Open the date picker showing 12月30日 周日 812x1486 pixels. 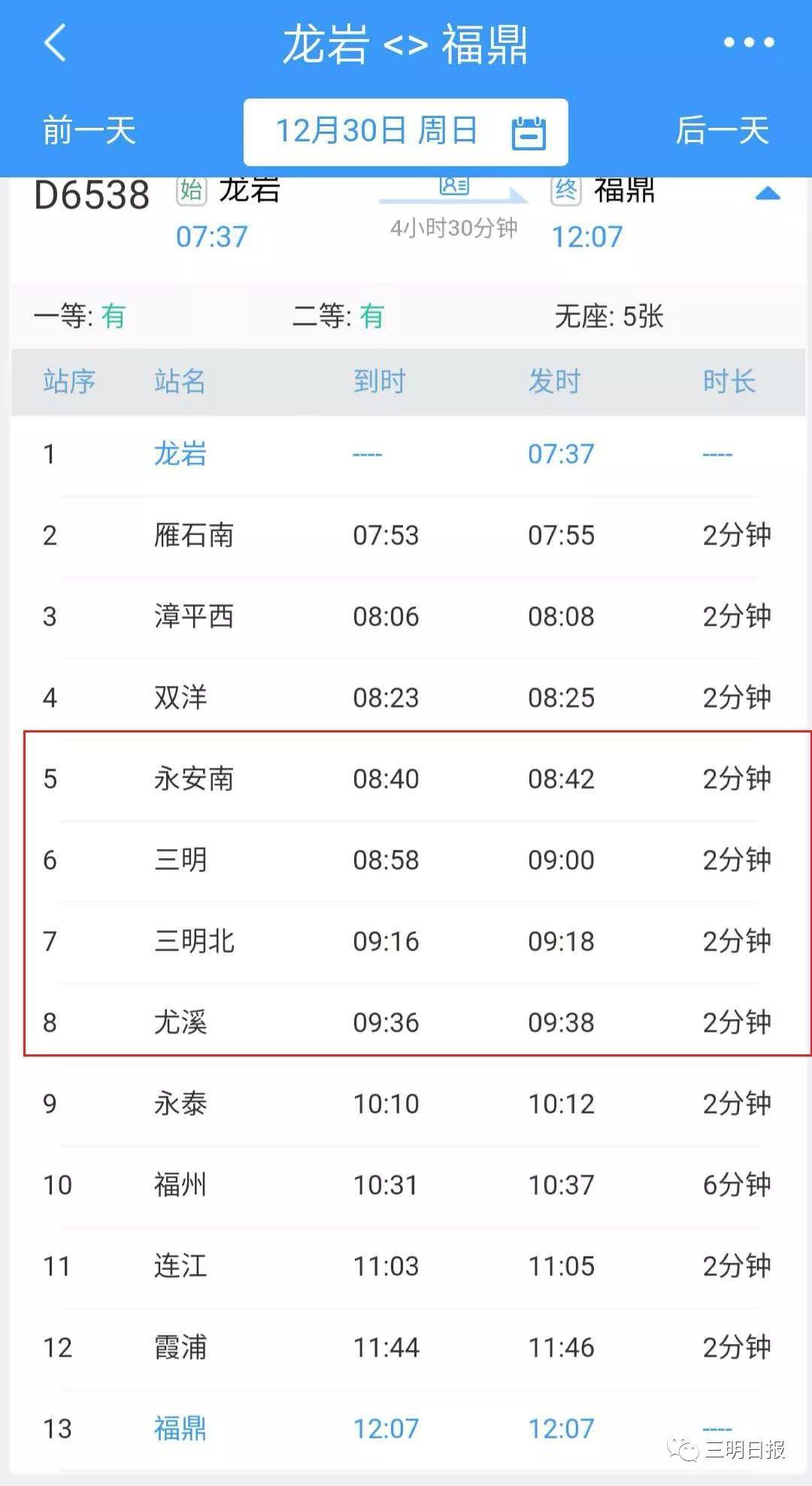[405, 132]
